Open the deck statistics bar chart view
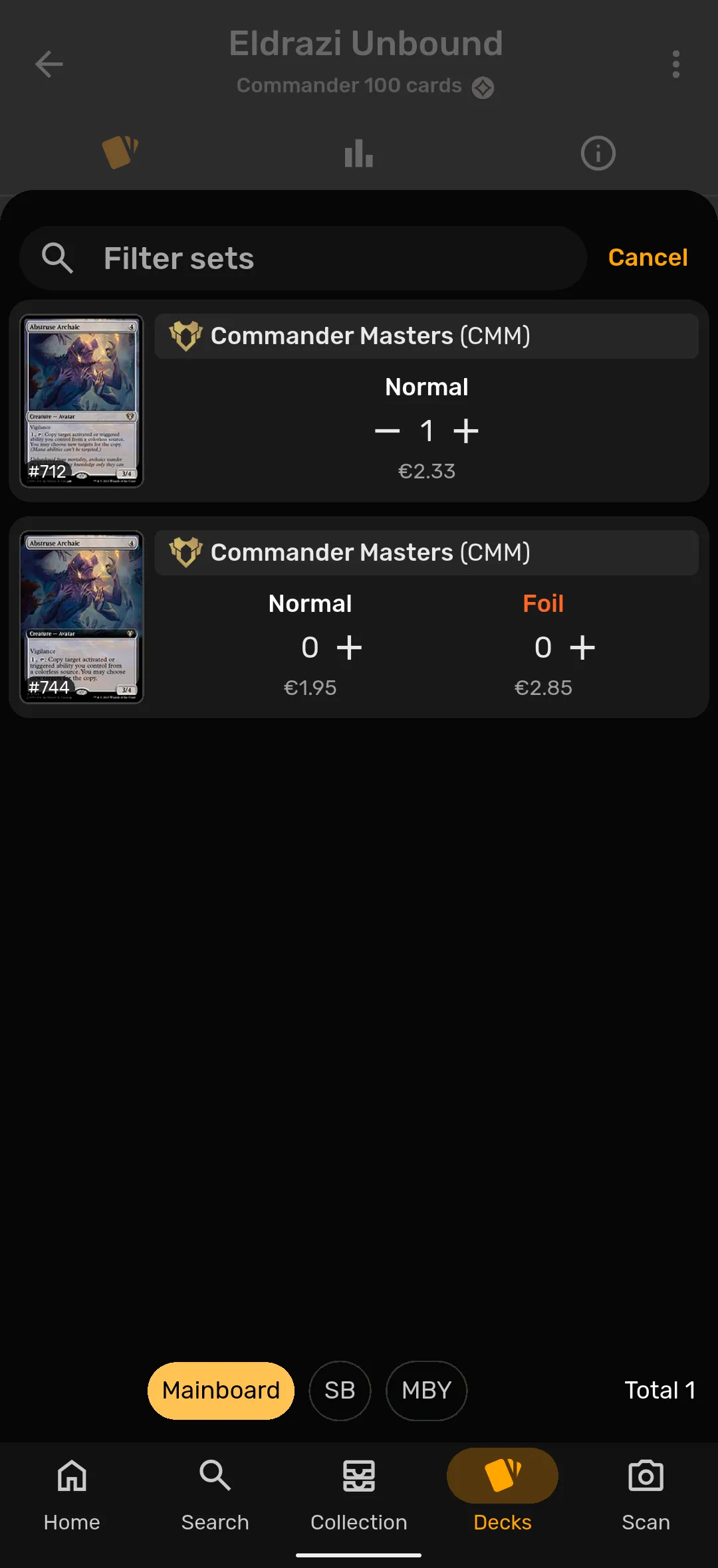Screen dimensions: 718x1568 (358, 153)
